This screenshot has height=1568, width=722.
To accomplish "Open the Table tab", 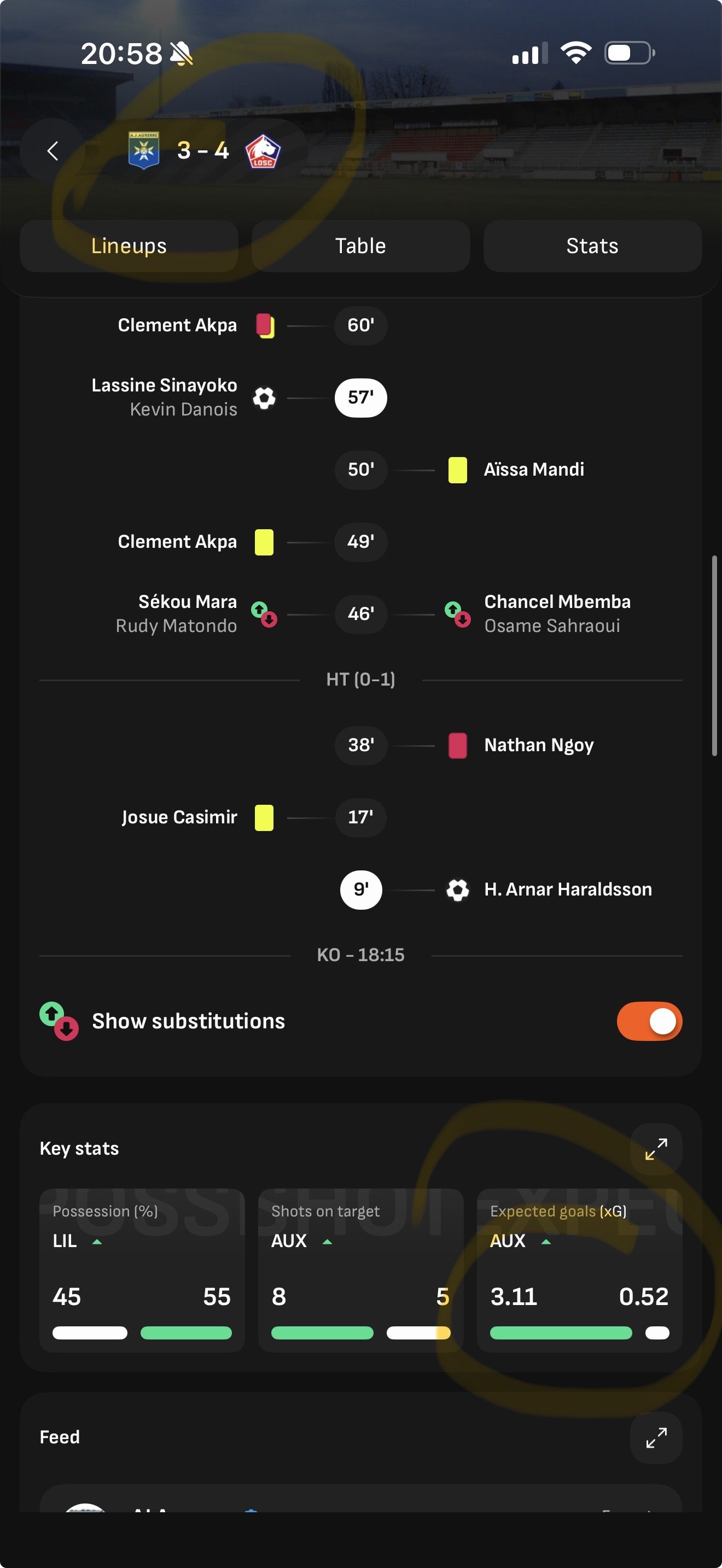I will [x=360, y=246].
